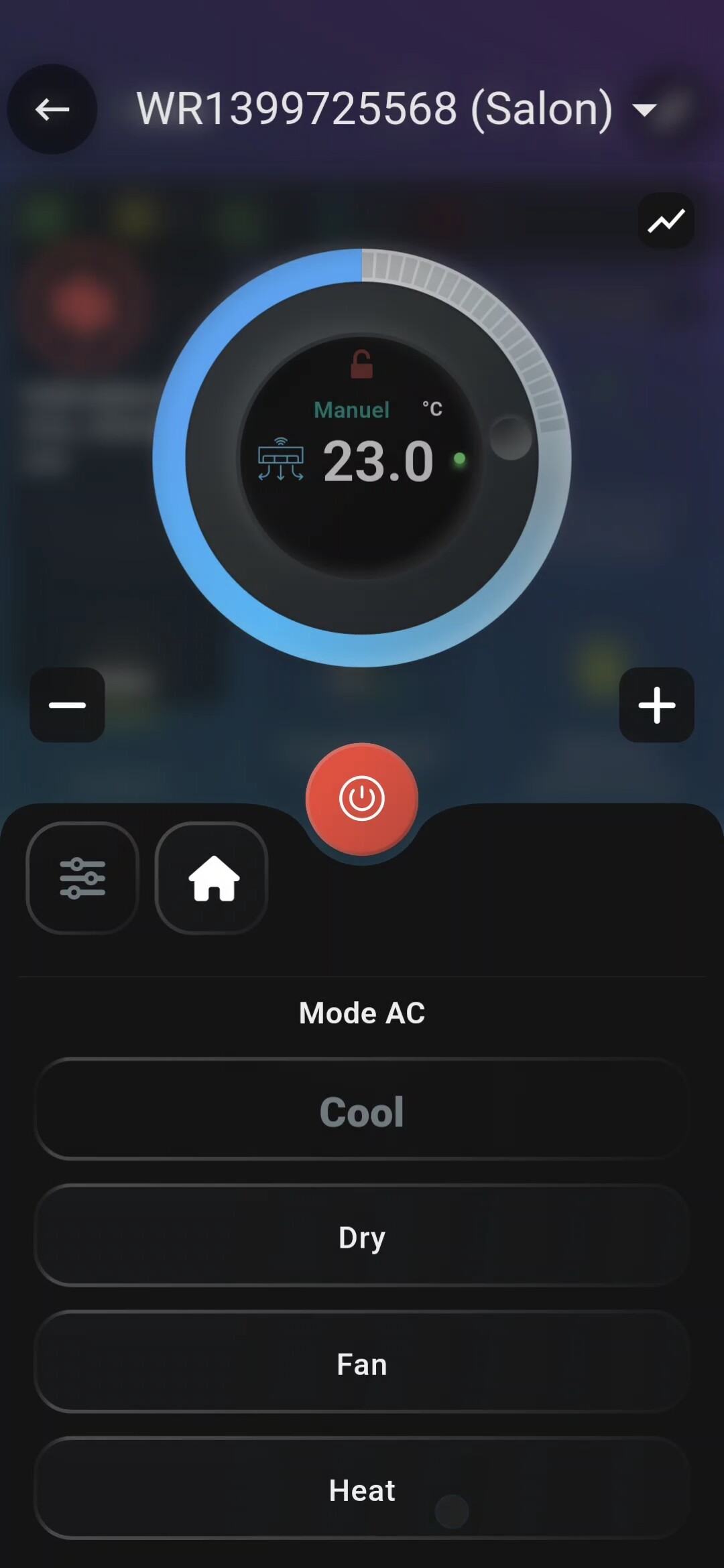Open the temperature history chart
Viewport: 724px width, 1568px height.
point(666,220)
